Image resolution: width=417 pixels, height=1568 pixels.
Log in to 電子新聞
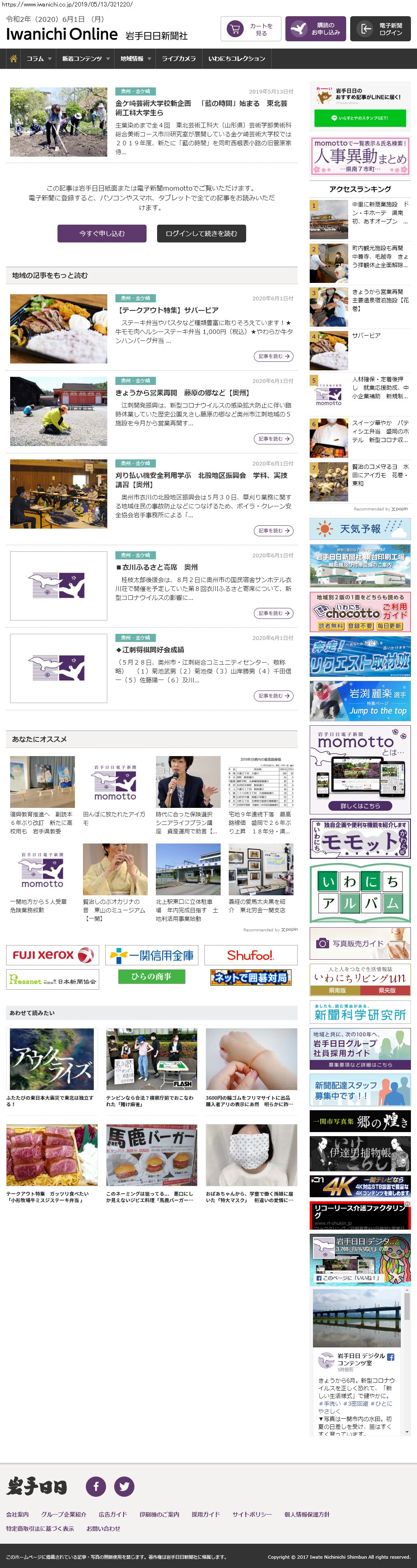click(x=380, y=29)
